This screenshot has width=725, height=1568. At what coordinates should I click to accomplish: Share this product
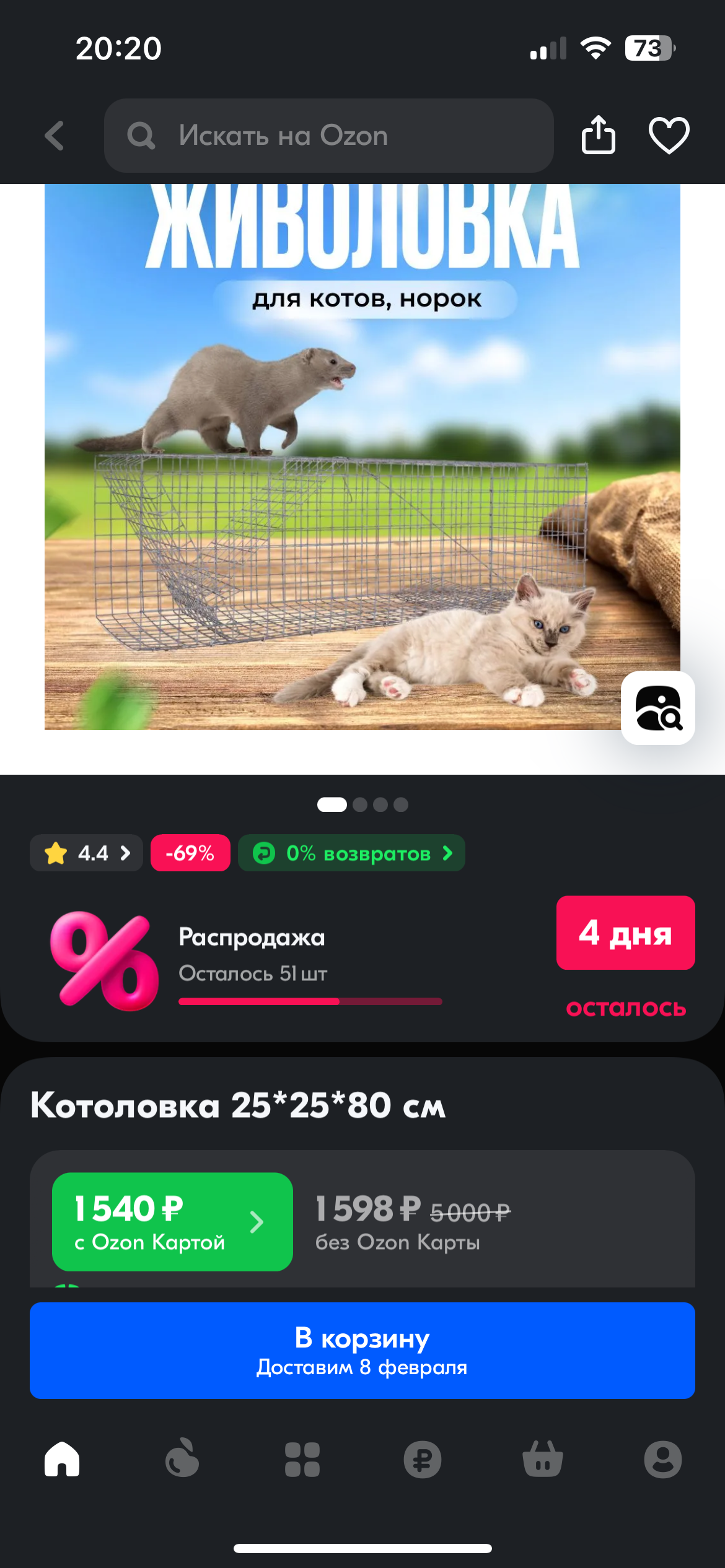point(598,134)
